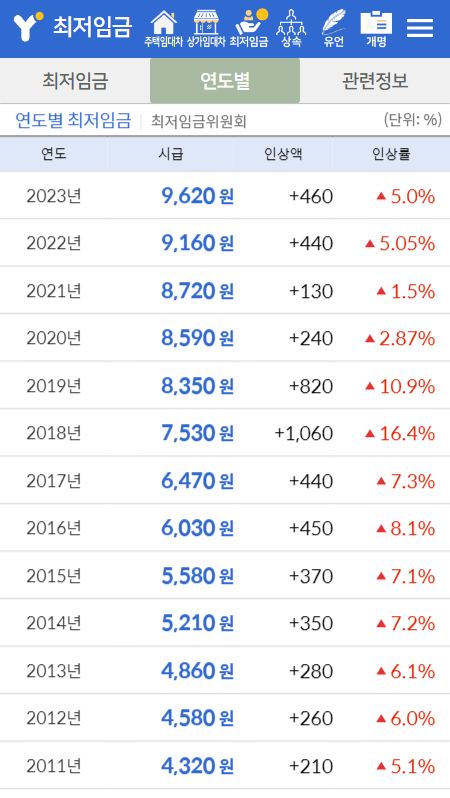Tap the Y logo to go home

pyautogui.click(x=27, y=26)
